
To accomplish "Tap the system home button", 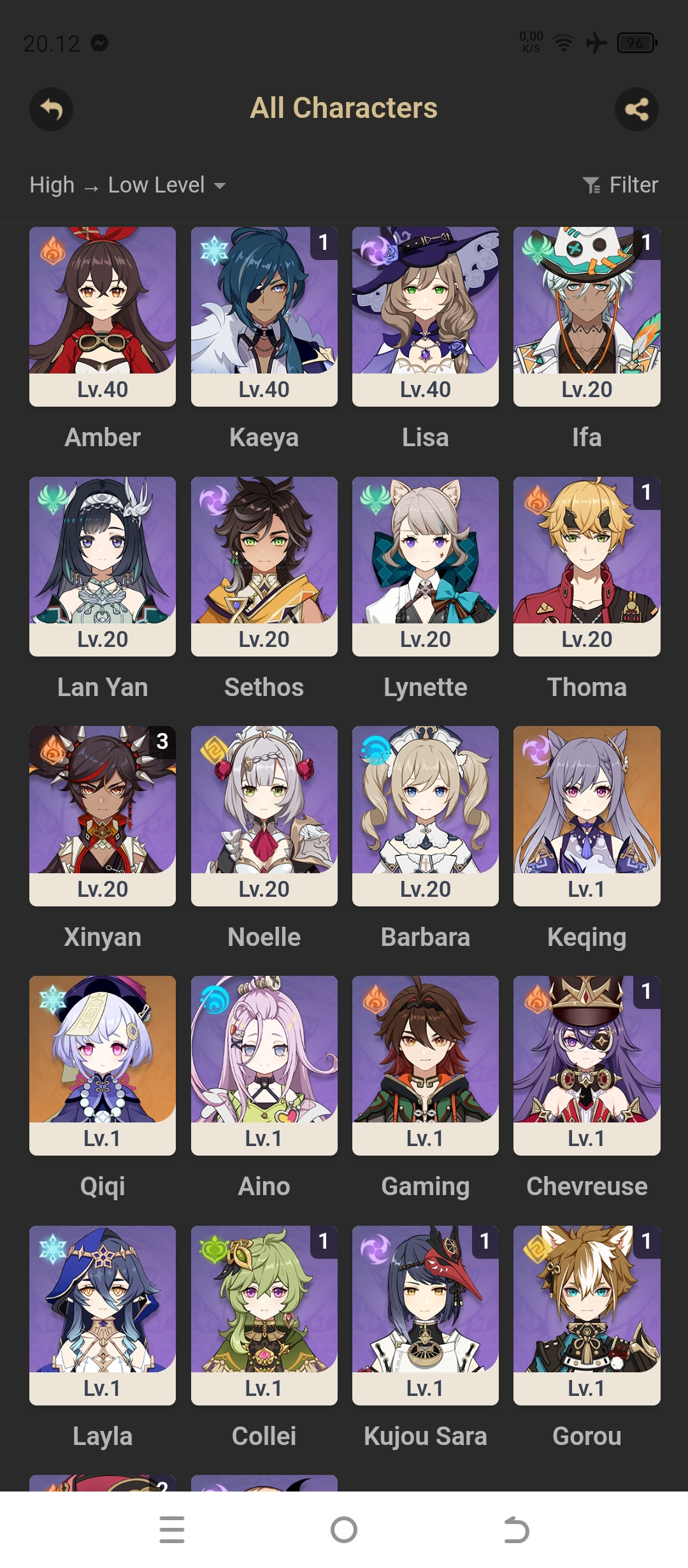I will (344, 1530).
